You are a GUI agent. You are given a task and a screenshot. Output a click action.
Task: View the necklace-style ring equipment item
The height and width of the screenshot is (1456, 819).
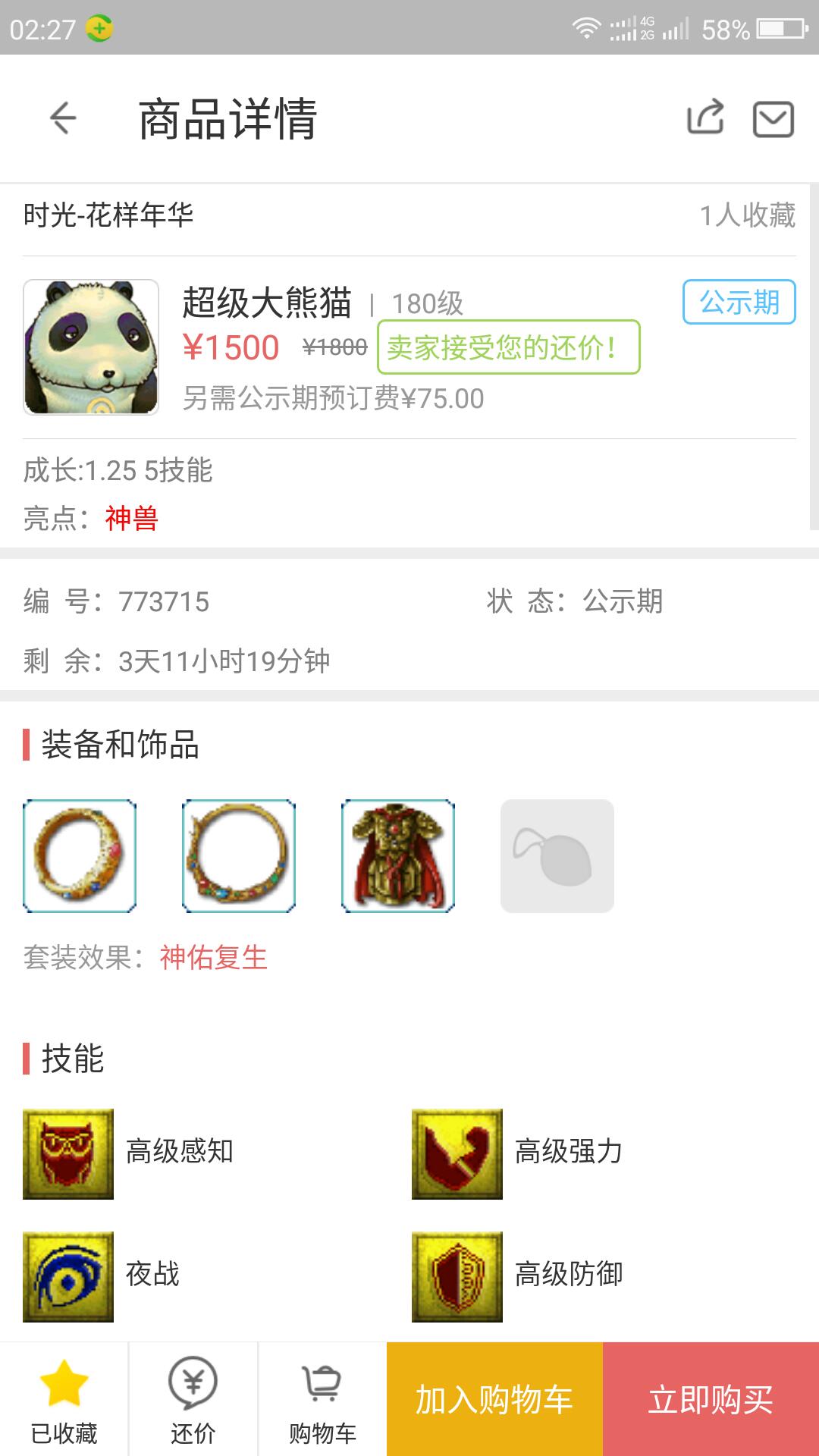239,855
